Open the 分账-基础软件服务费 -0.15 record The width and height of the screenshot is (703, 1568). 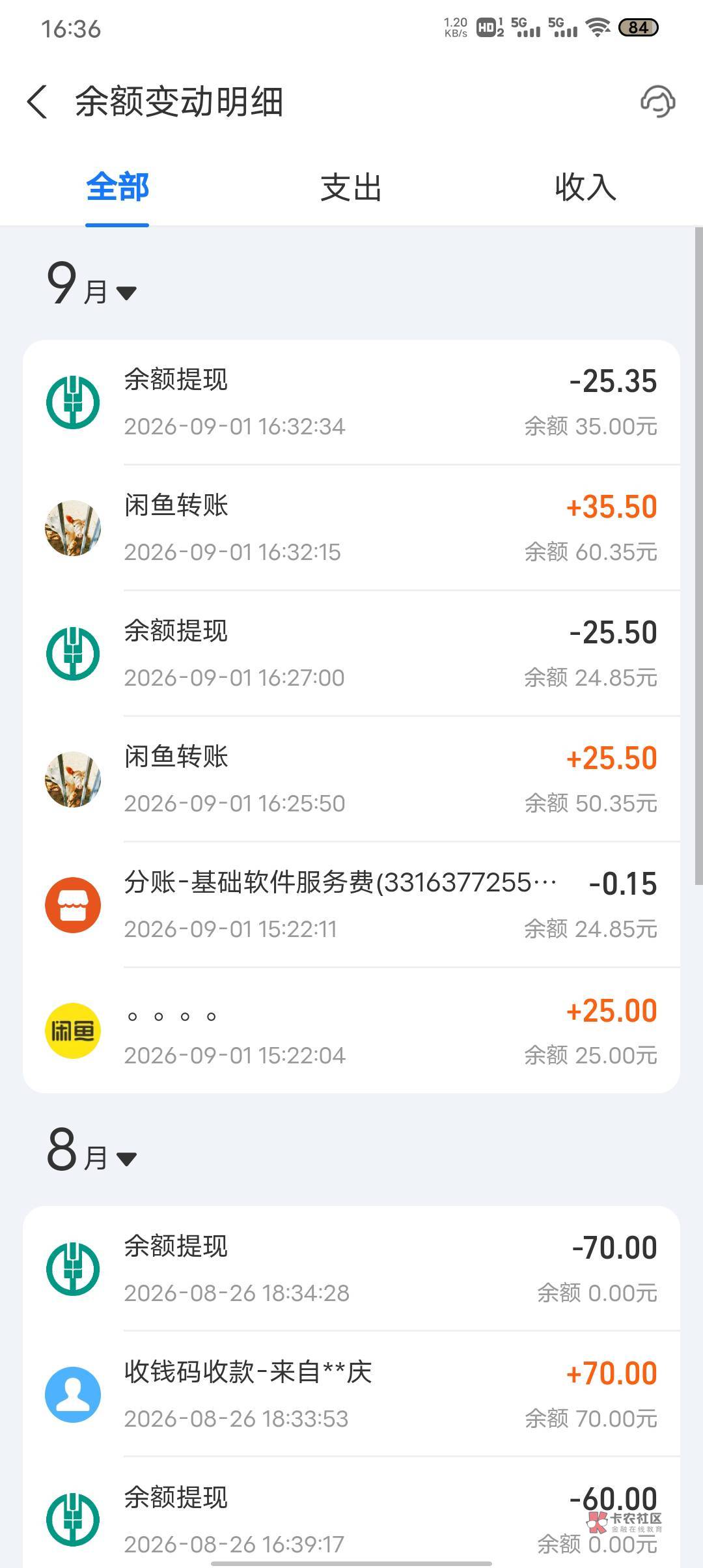(351, 905)
